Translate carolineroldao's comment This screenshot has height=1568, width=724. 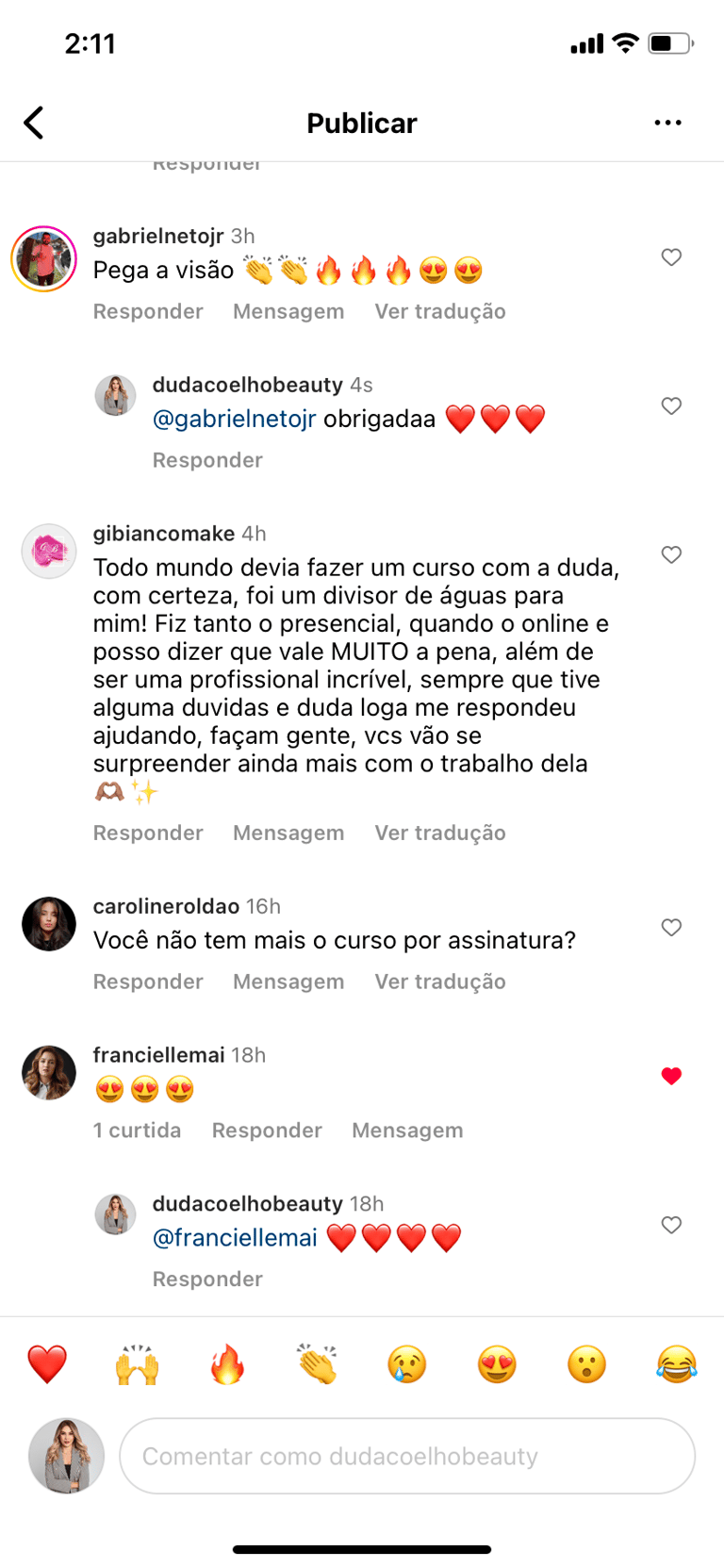tap(440, 982)
